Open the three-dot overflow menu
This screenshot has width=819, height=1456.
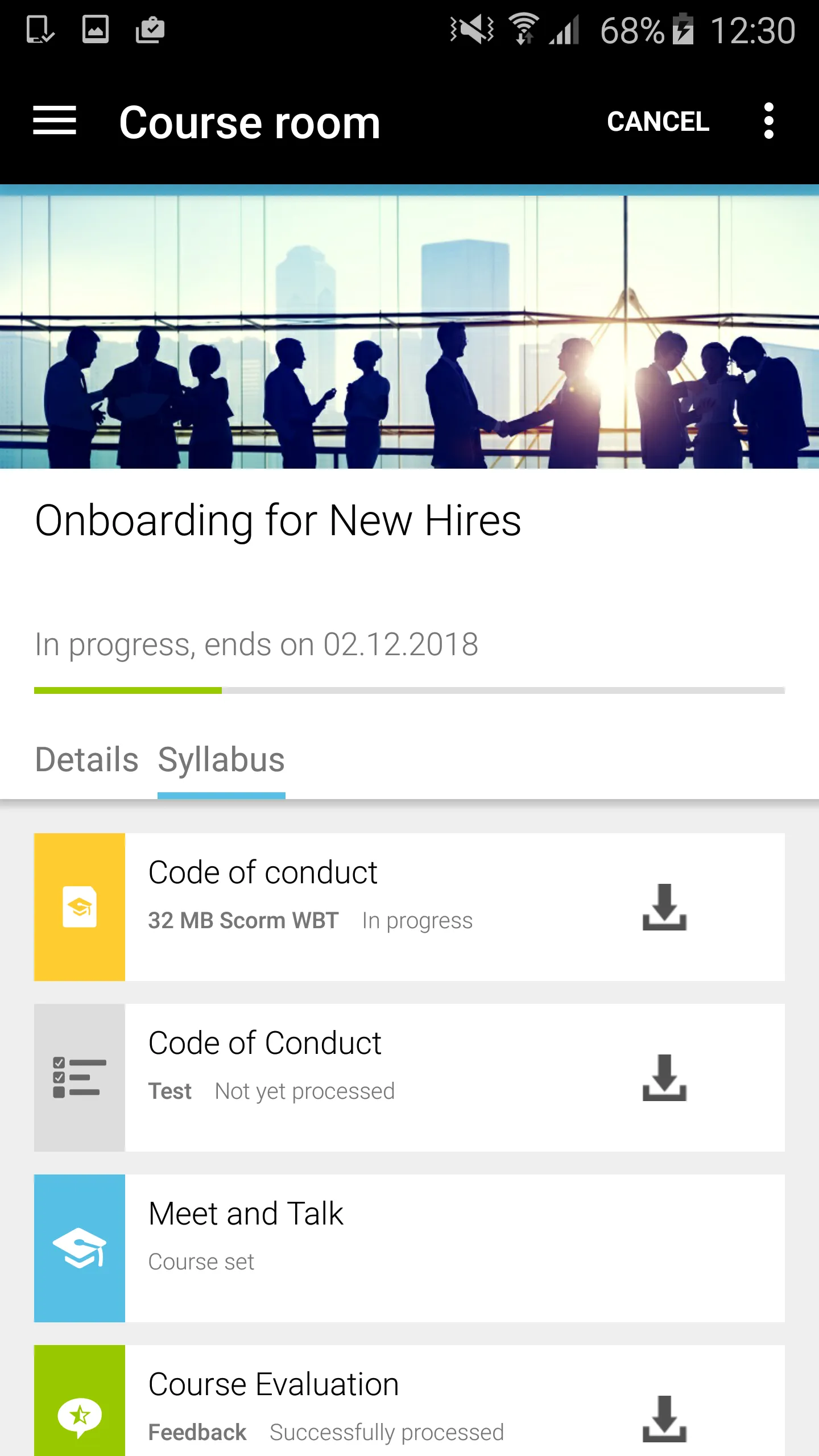[x=768, y=121]
